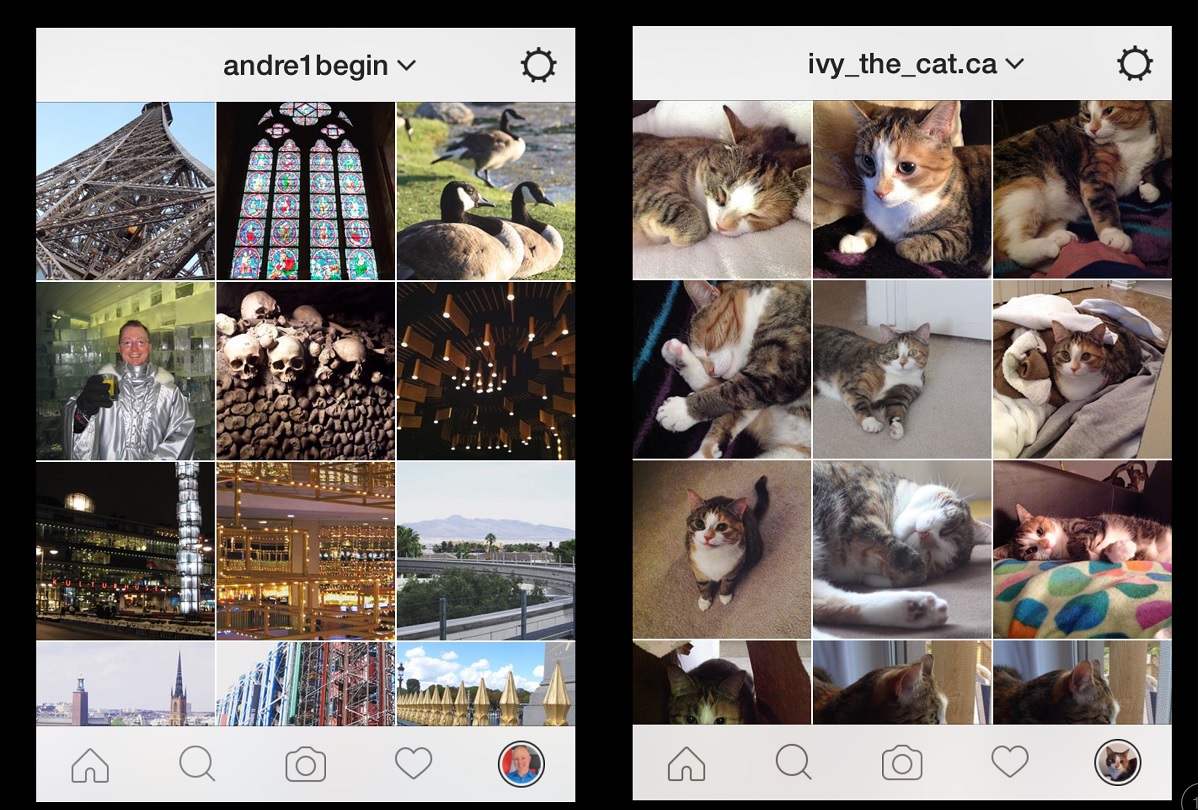
Task: Open settings gear on ivy_the_cat.ca profile
Action: pos(1134,65)
